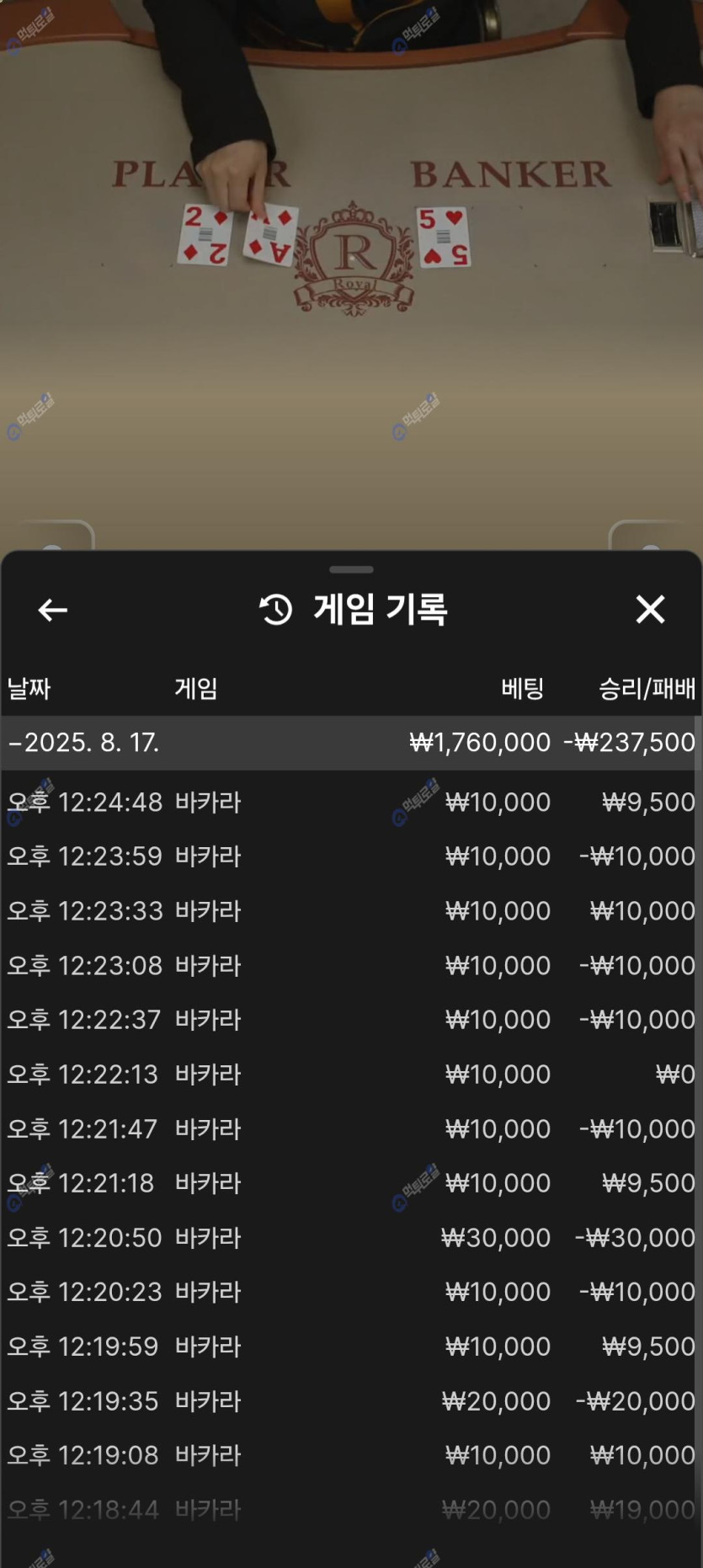Open the 12:23:59 바카라 record
Image resolution: width=703 pixels, height=1568 pixels.
tap(350, 856)
